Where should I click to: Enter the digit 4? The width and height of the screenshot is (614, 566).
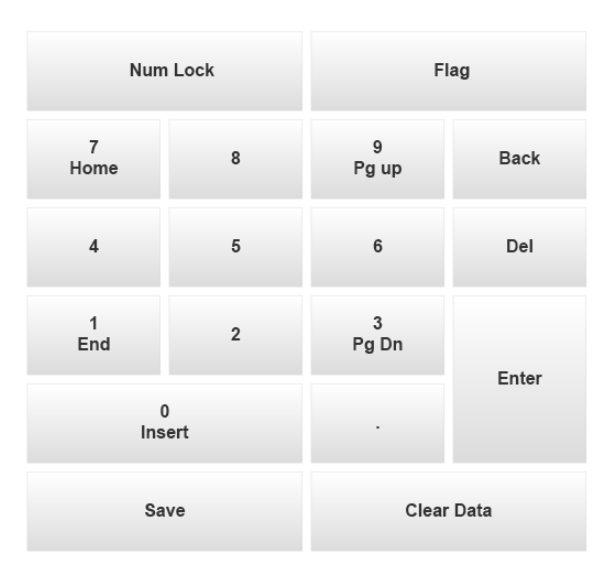[93, 247]
